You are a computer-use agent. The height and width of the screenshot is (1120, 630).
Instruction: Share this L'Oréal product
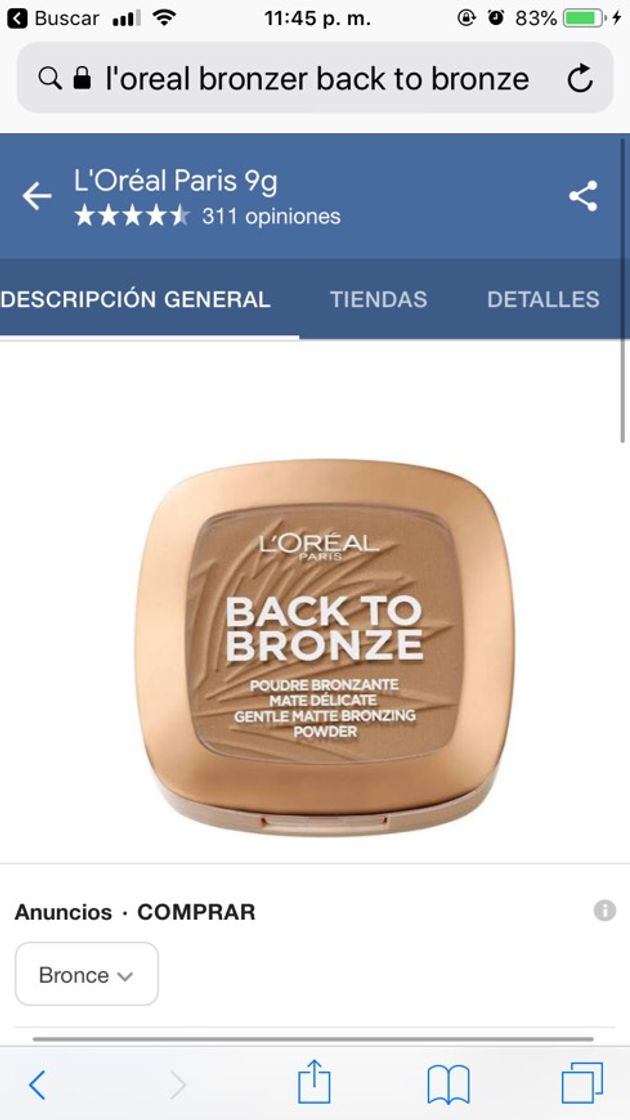point(583,196)
